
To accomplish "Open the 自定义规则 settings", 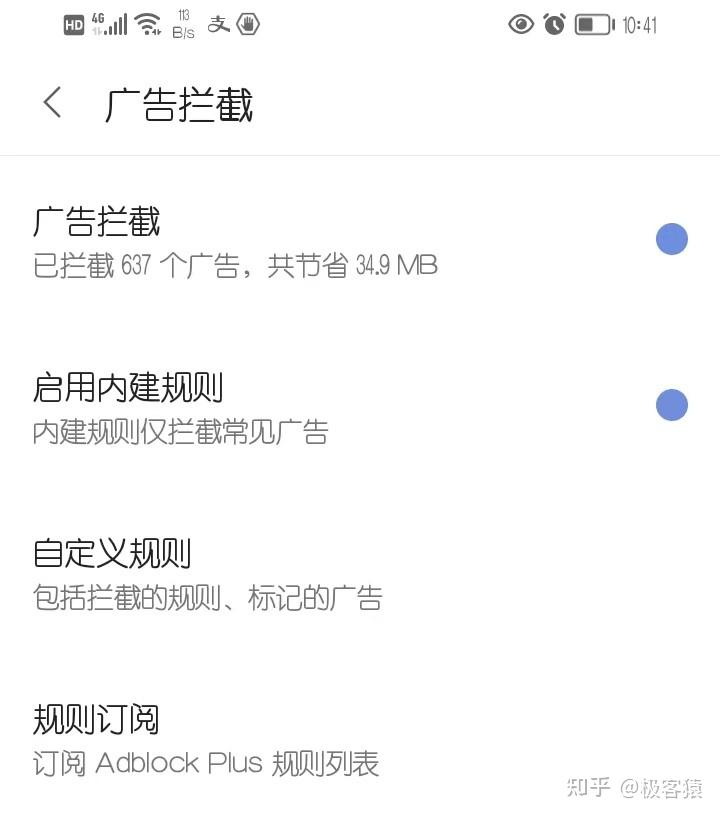I will 208,574.
